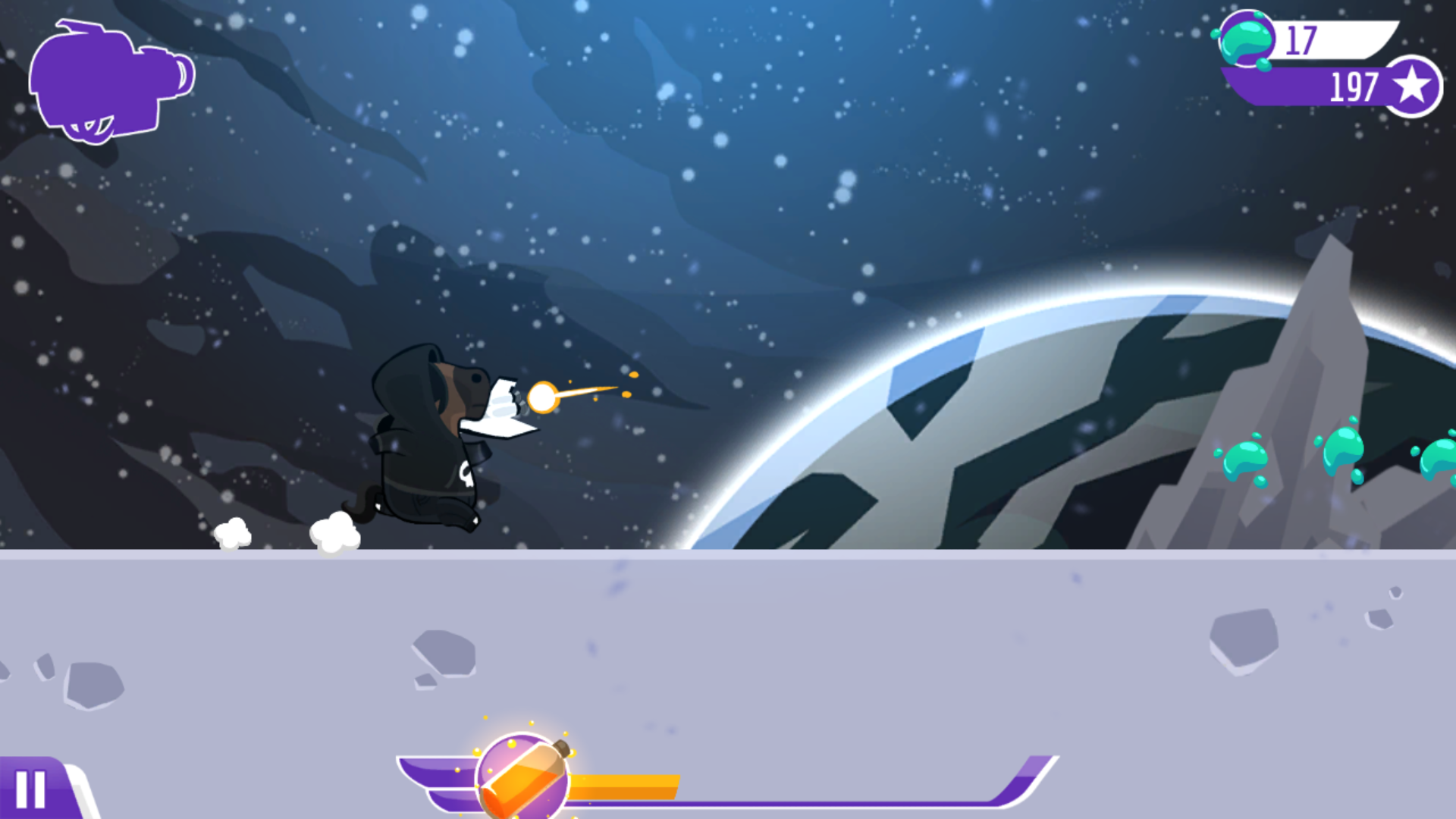The image size is (1456, 819).
Task: Pause the game
Action: pyautogui.click(x=32, y=789)
